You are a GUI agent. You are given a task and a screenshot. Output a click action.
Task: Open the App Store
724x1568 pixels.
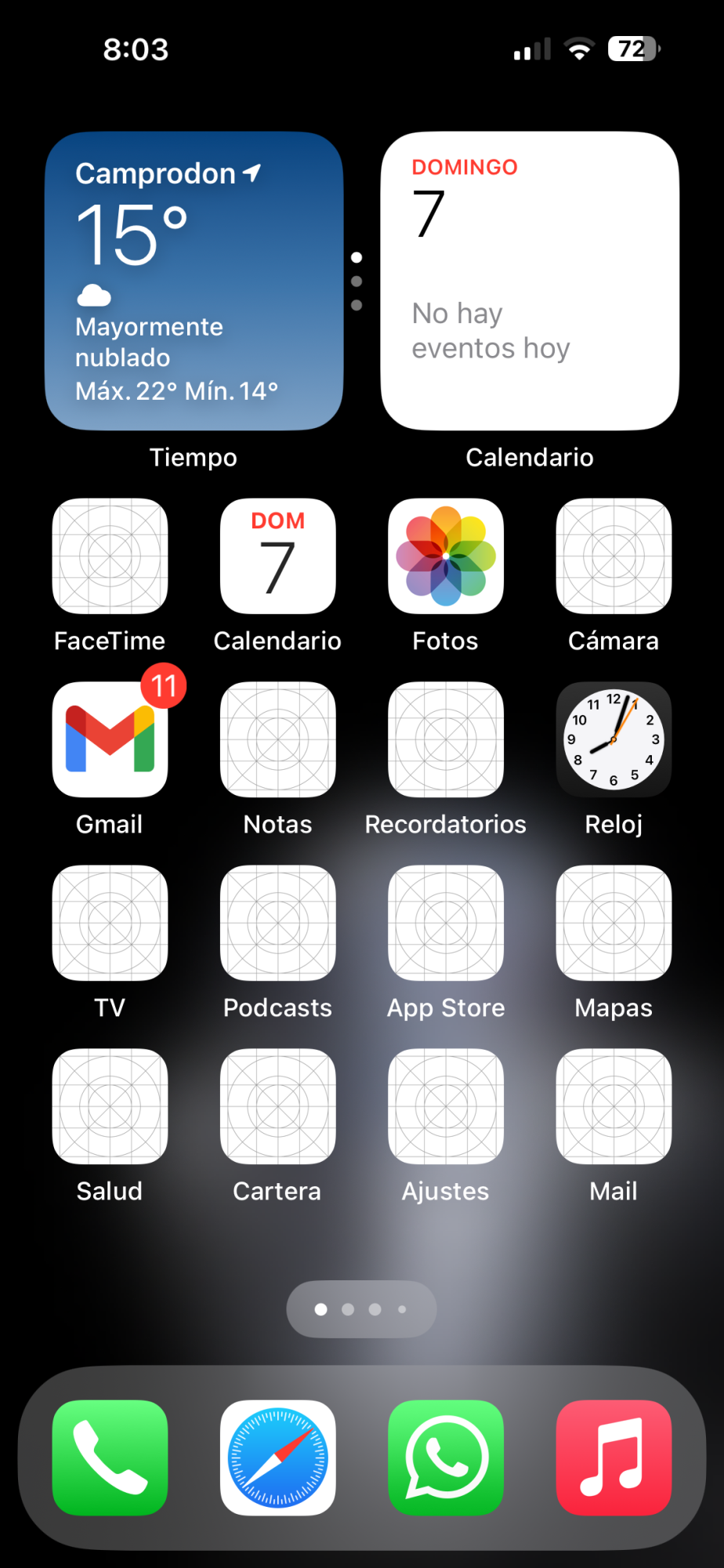(x=446, y=924)
